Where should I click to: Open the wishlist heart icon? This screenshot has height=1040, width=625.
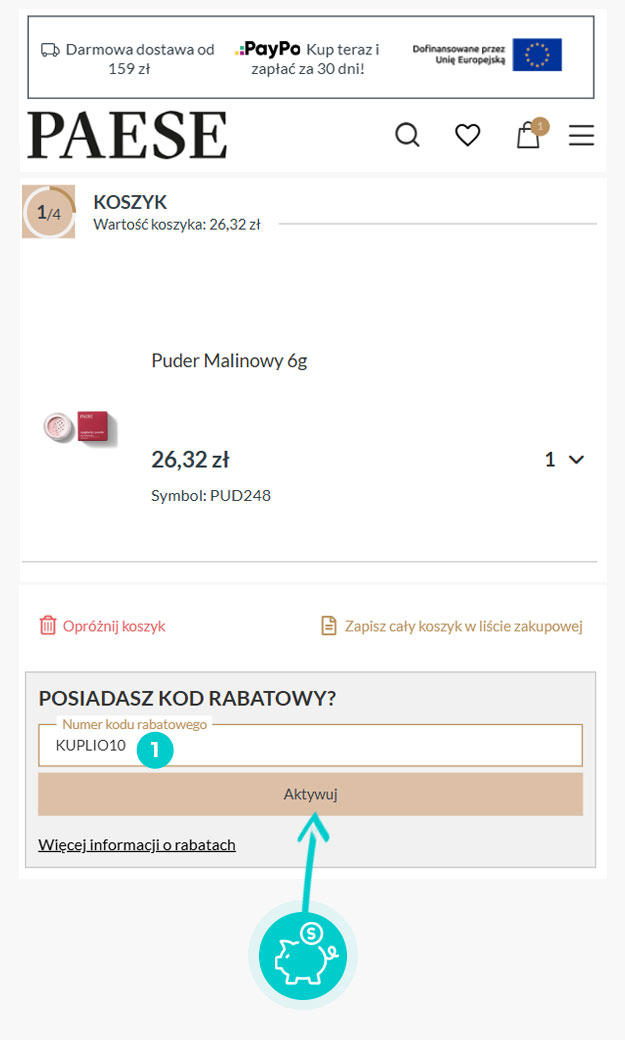click(x=467, y=135)
